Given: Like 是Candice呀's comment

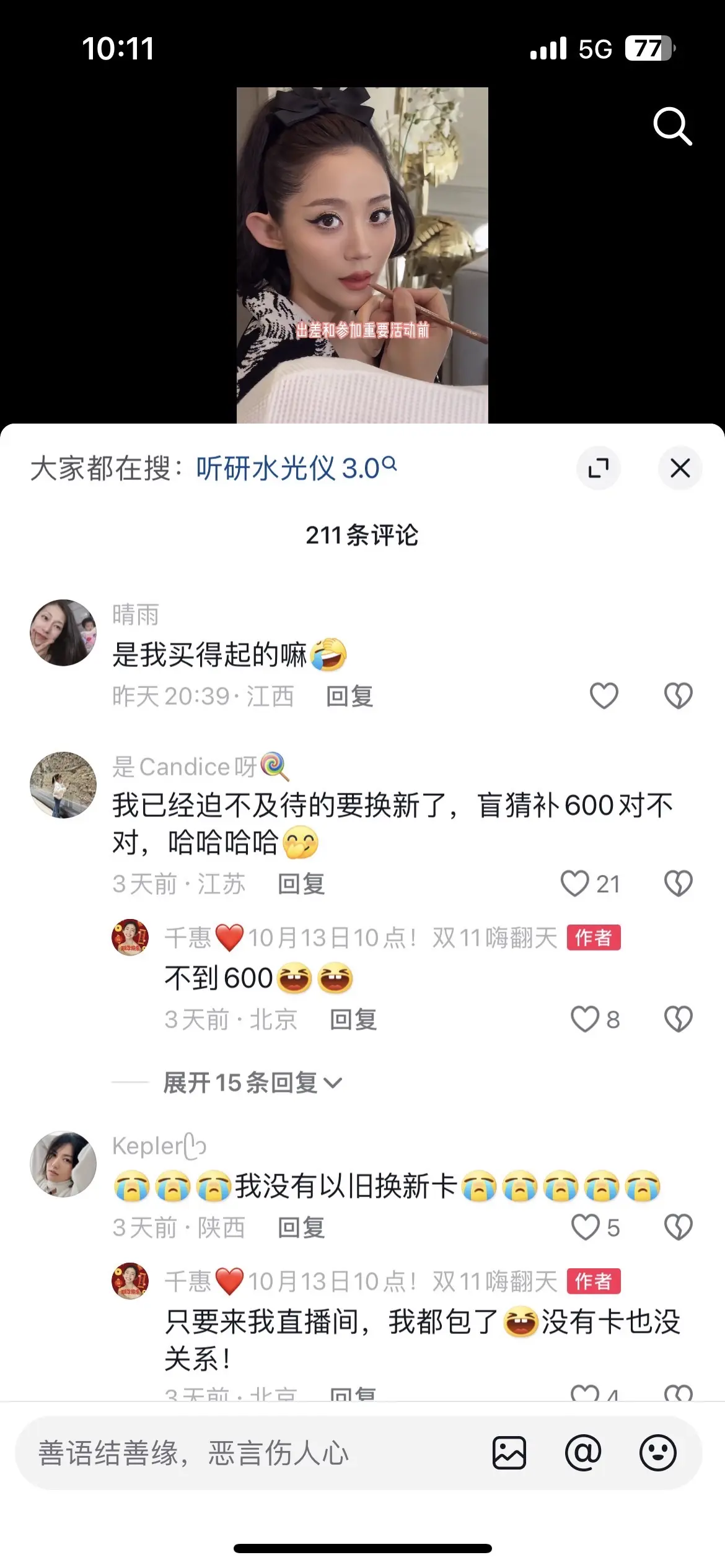Looking at the screenshot, I should coord(575,884).
